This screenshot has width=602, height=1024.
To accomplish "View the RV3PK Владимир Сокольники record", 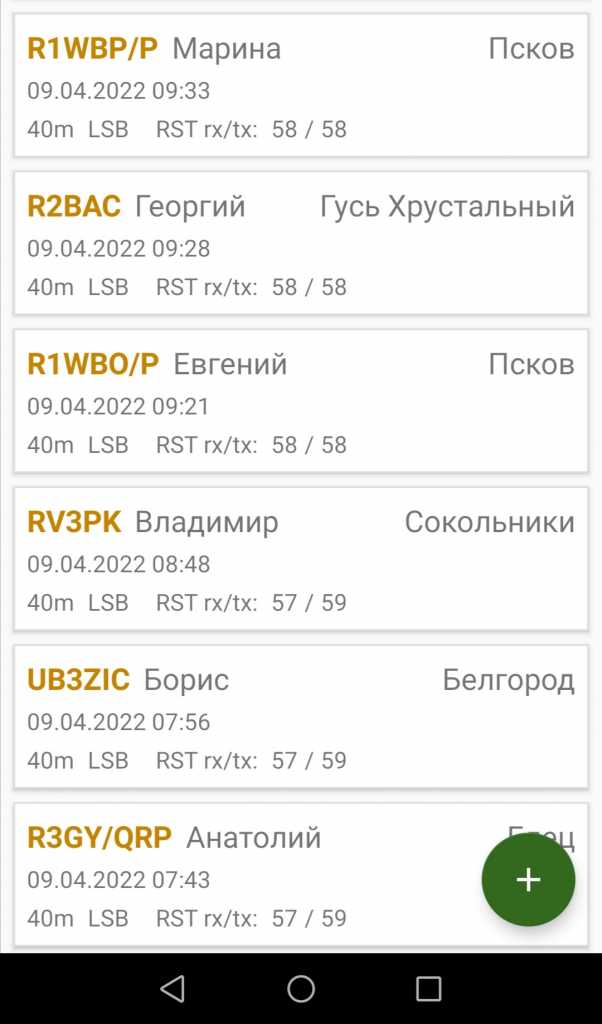I will [x=301, y=559].
